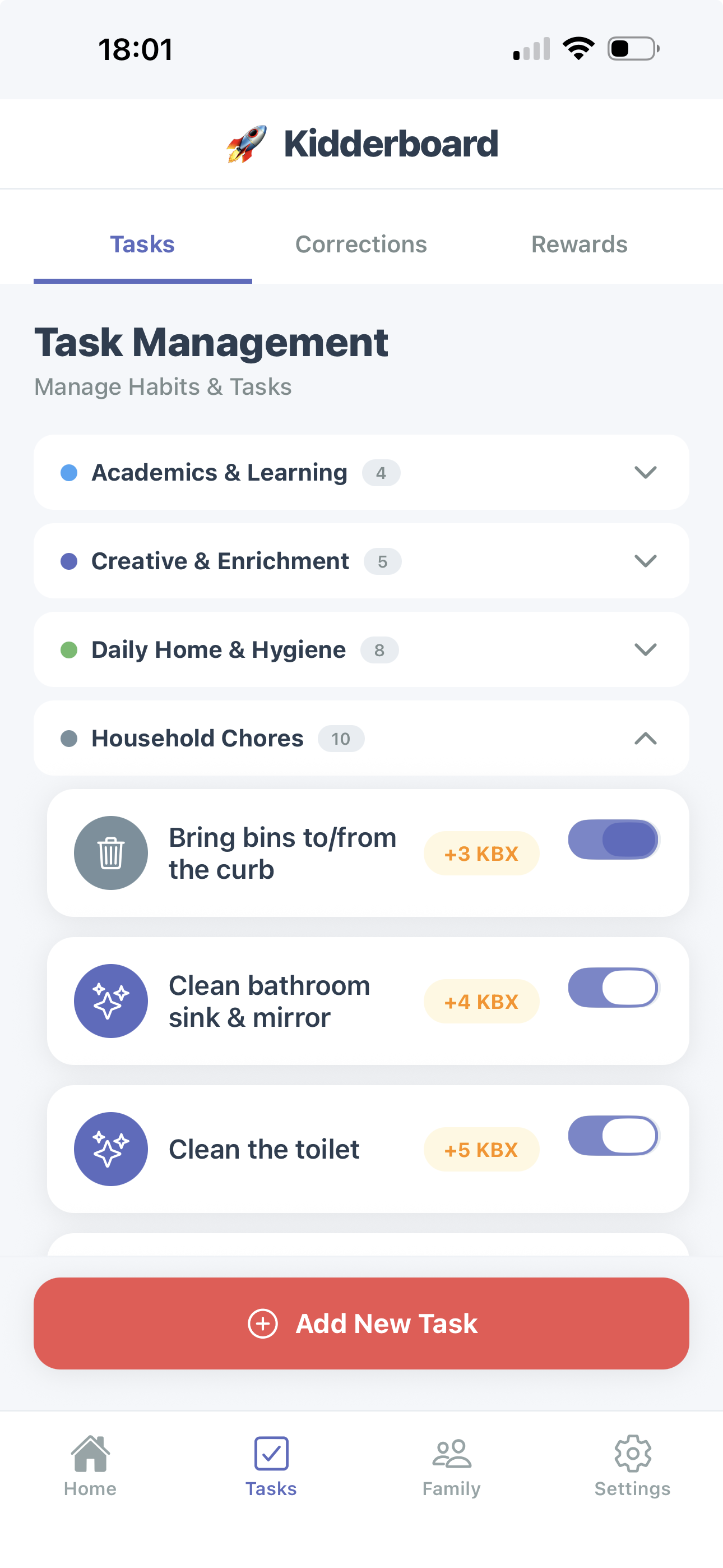Disable the Bring bins to/from the curb toggle
Image resolution: width=723 pixels, height=1568 pixels.
point(614,839)
